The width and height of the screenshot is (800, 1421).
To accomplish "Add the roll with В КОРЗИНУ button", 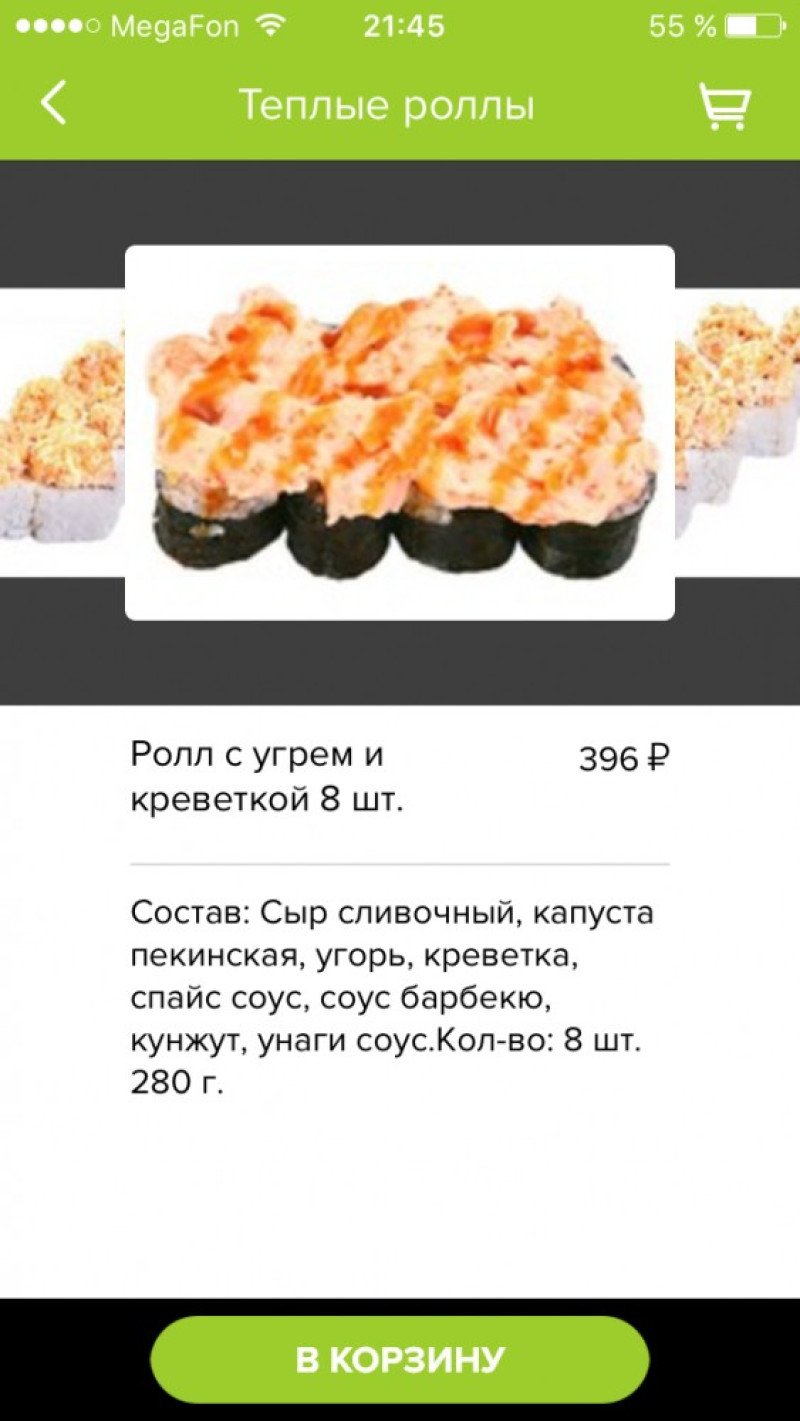I will point(400,1360).
